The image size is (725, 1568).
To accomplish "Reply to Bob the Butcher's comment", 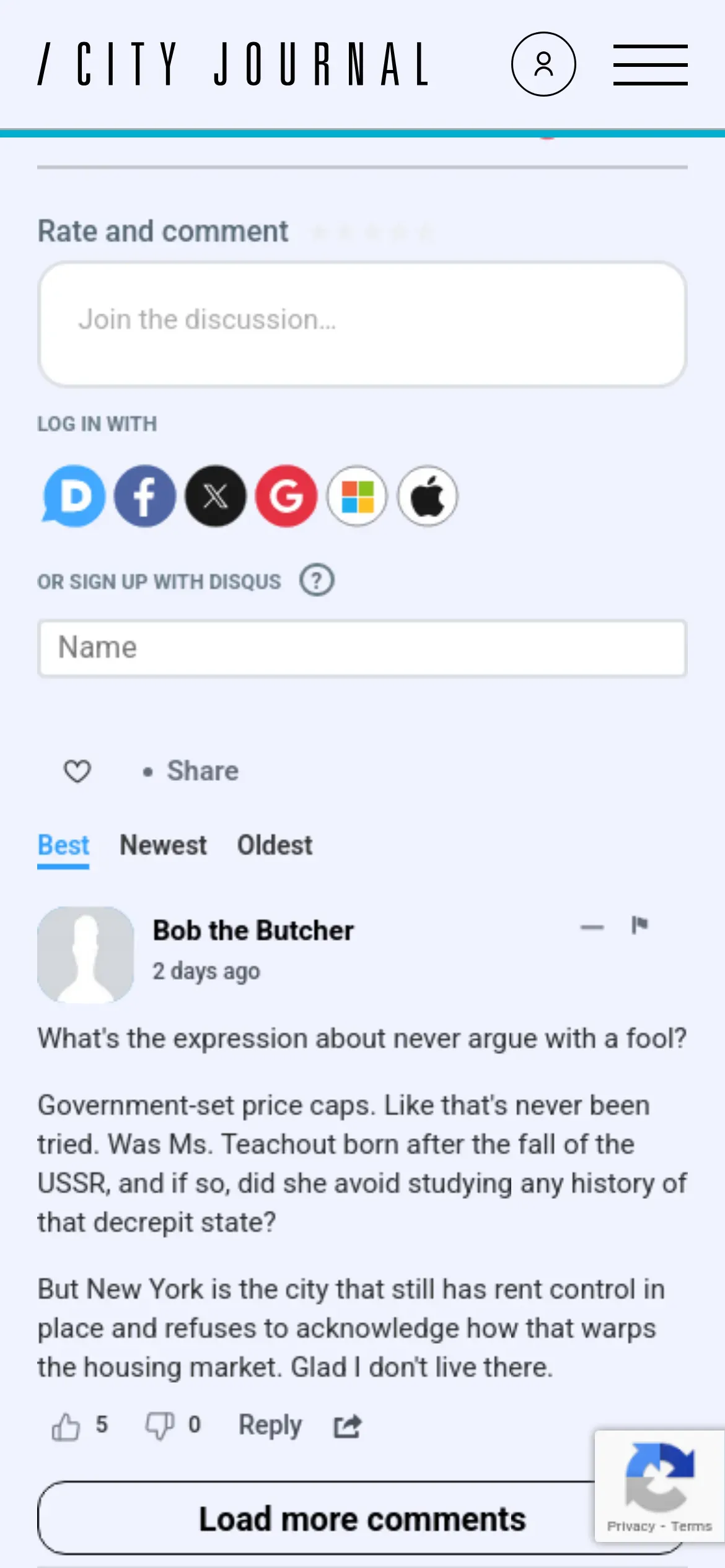I will pyautogui.click(x=270, y=1425).
